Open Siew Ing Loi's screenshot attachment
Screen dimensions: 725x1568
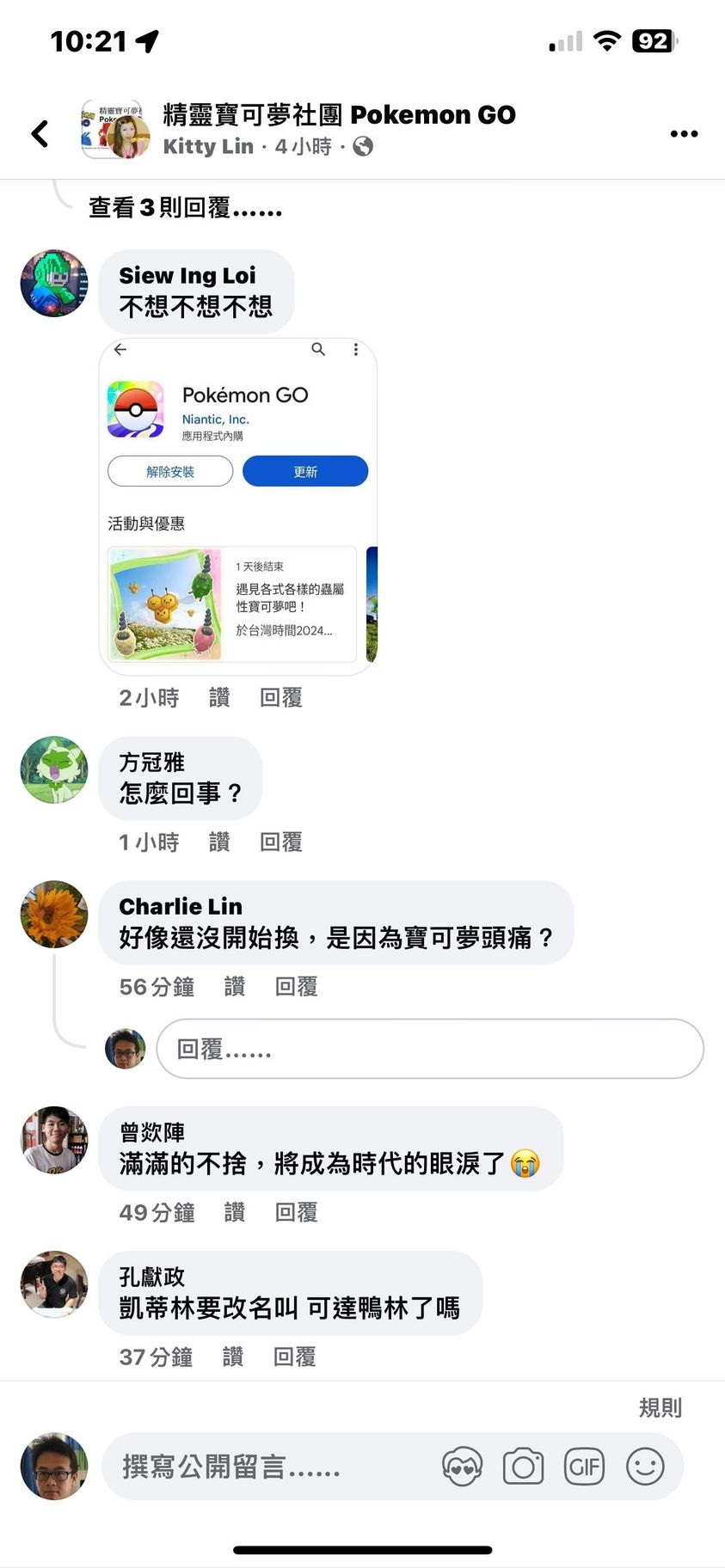238,506
